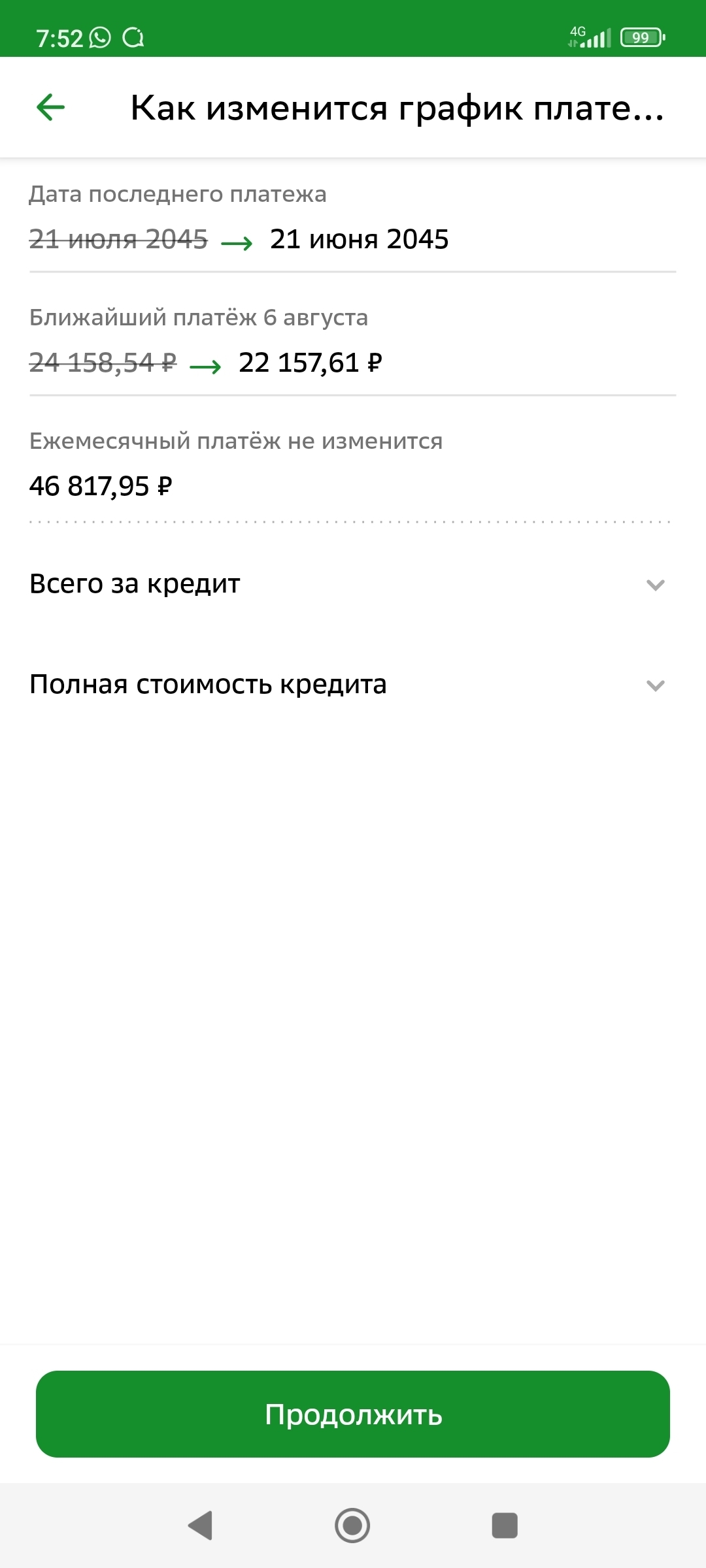Go to the home screen

352,1526
